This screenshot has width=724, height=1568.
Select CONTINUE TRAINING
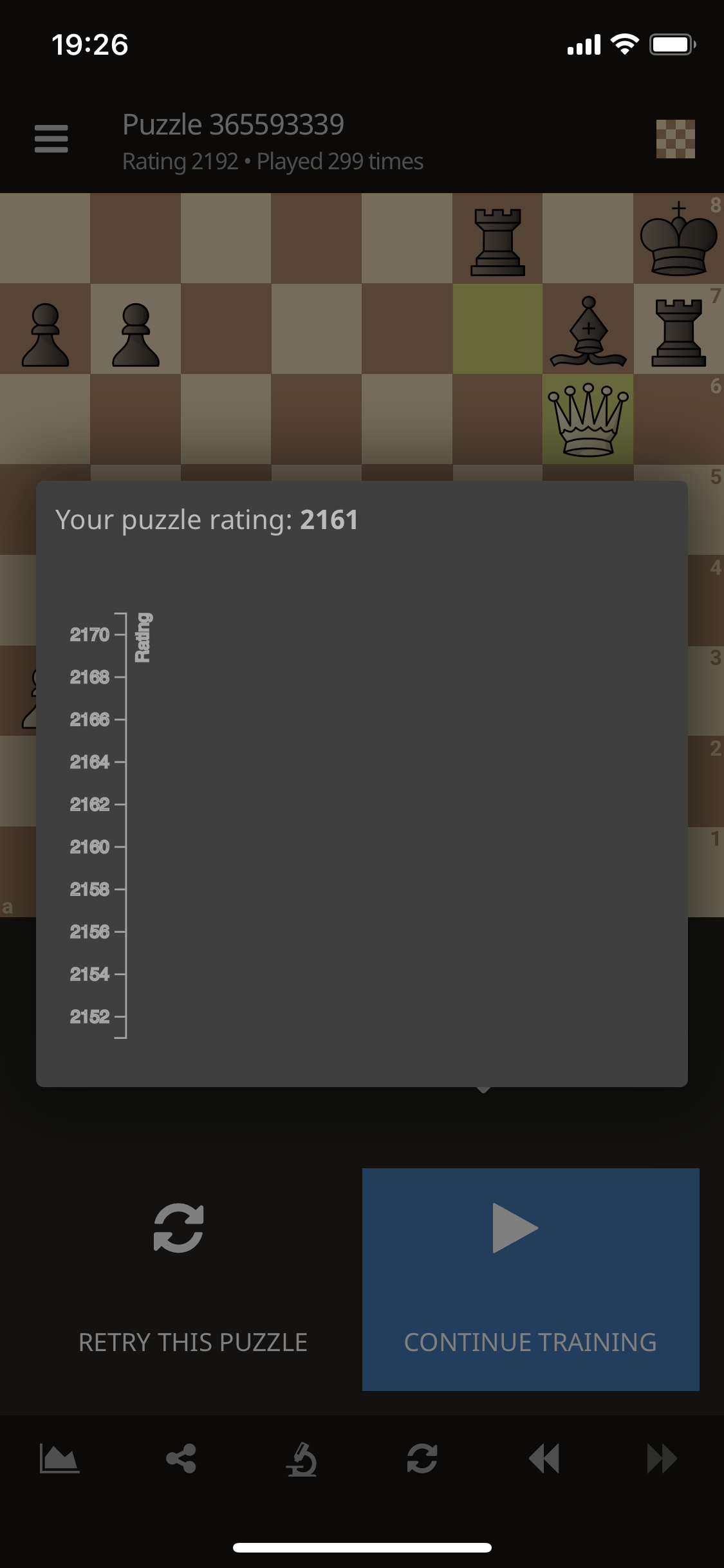point(530,1343)
